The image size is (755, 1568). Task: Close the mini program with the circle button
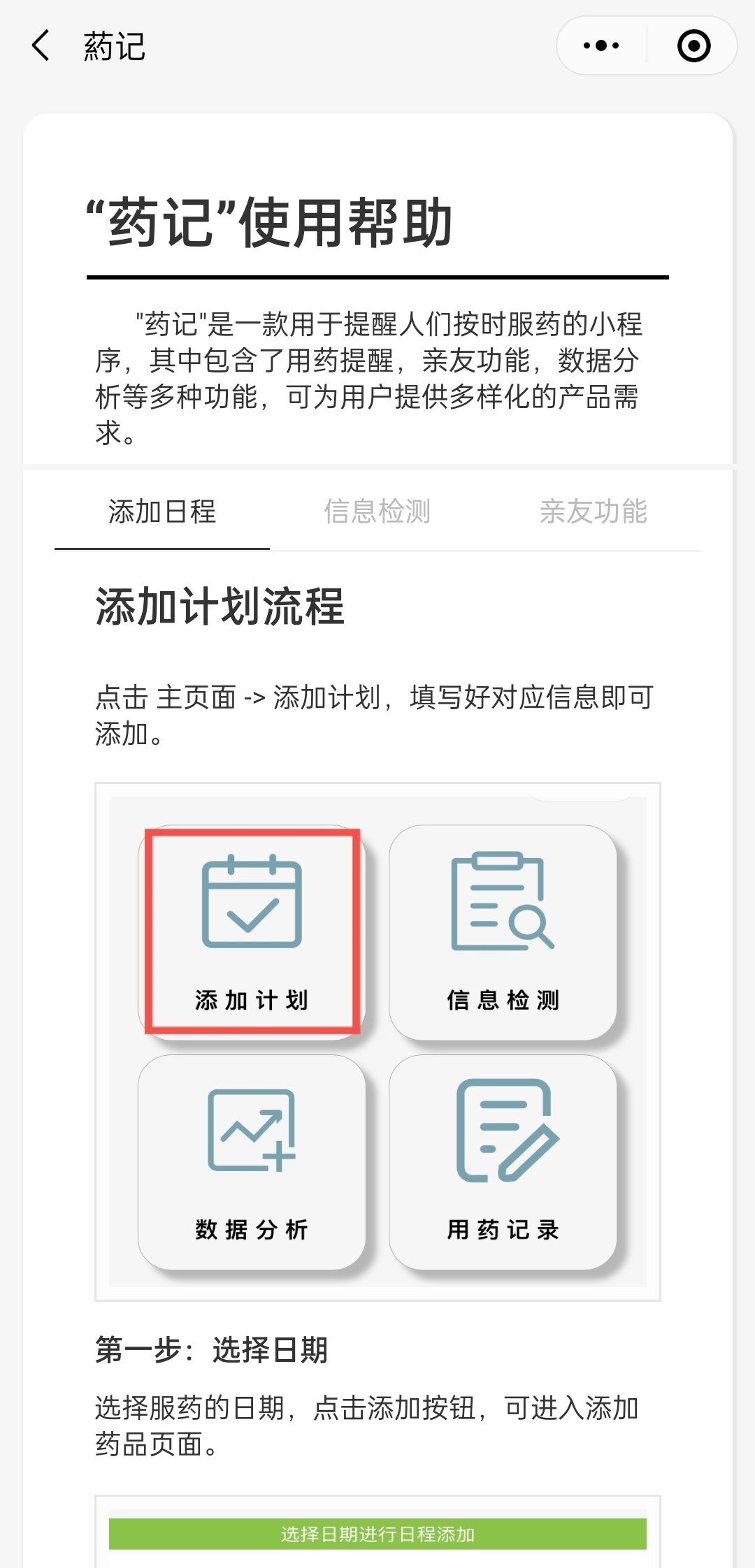click(693, 46)
